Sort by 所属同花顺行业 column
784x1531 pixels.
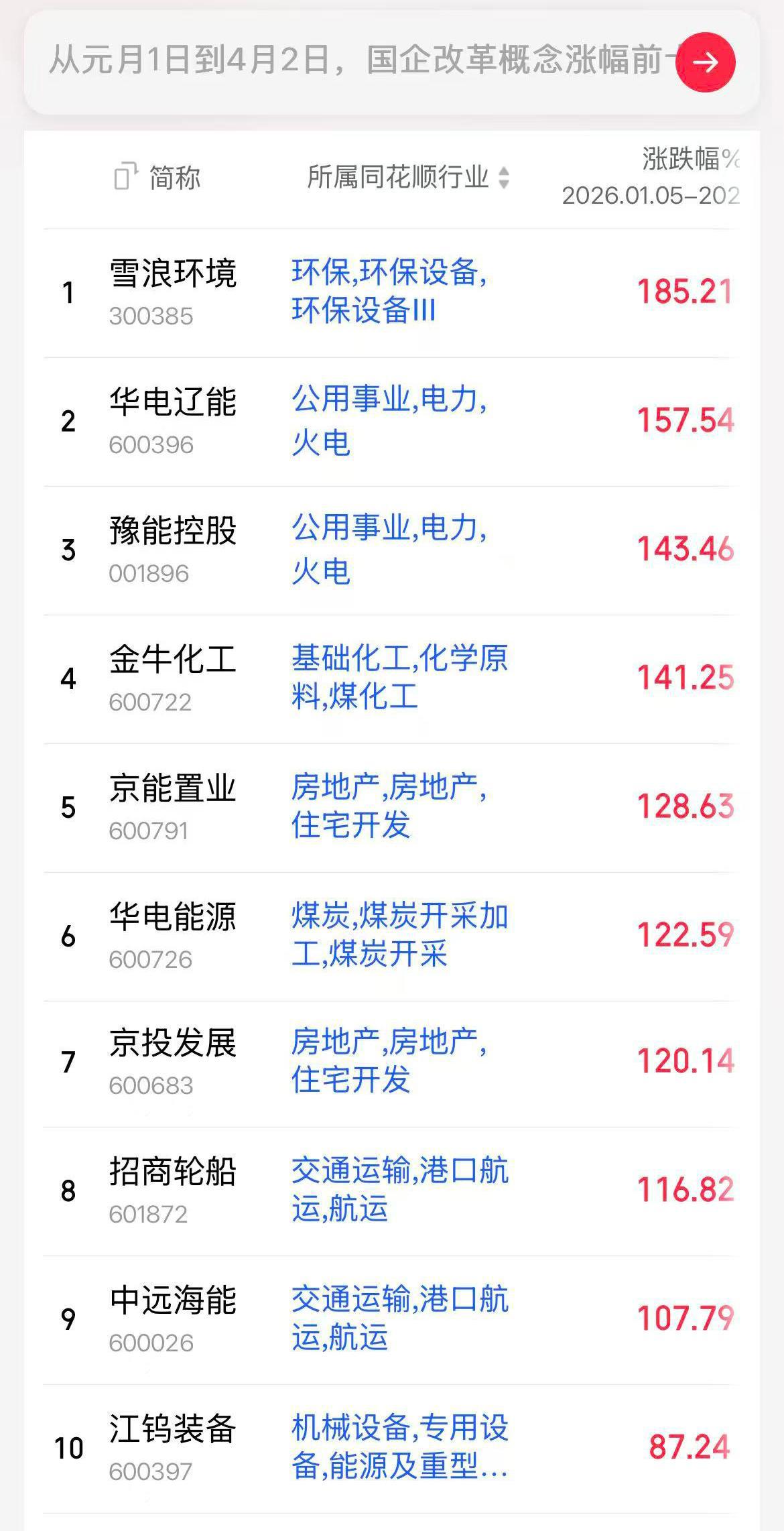coord(504,178)
